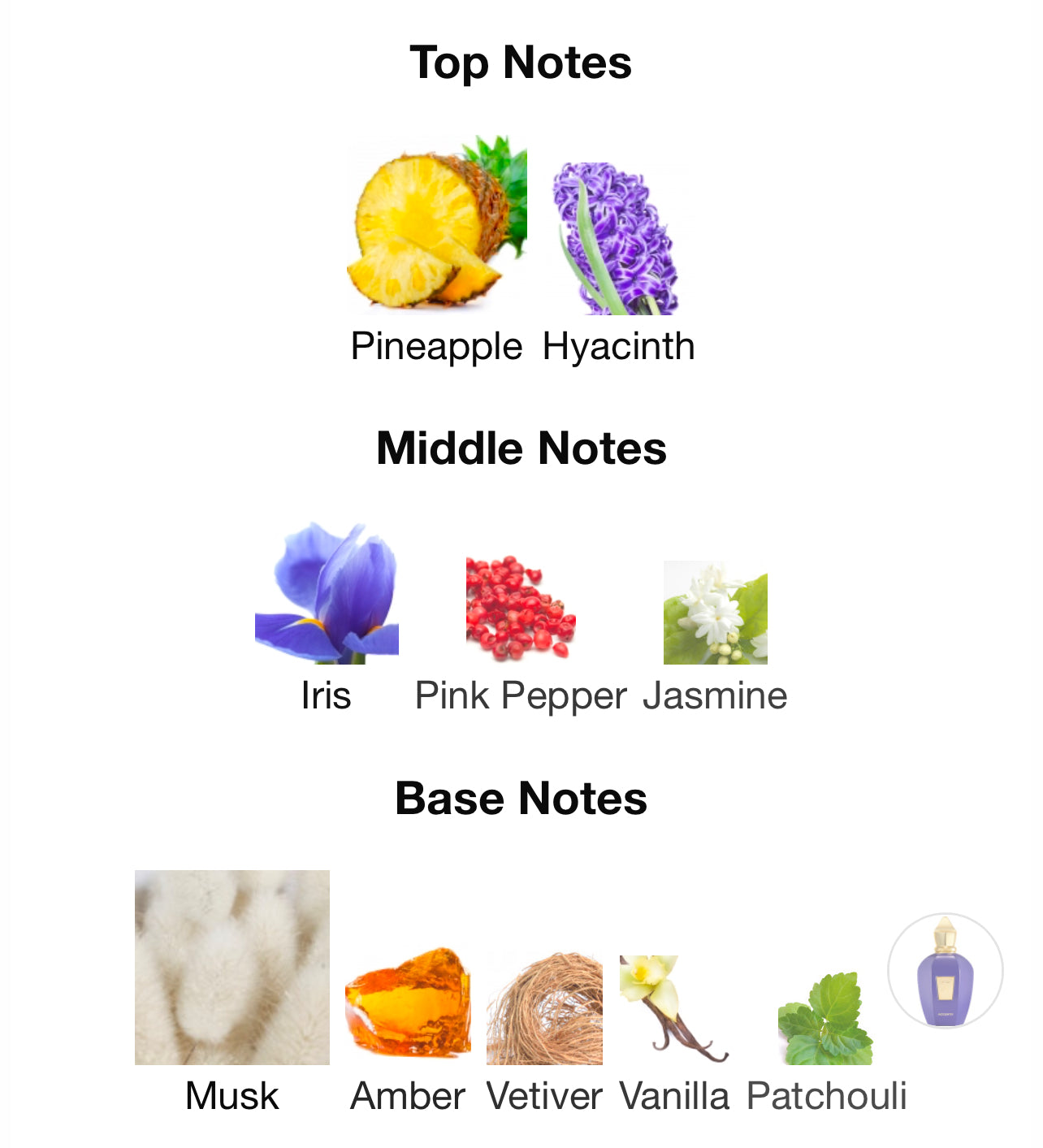1043x1148 pixels.
Task: Tap the floating purple perfume bottle button
Action: coord(945,971)
